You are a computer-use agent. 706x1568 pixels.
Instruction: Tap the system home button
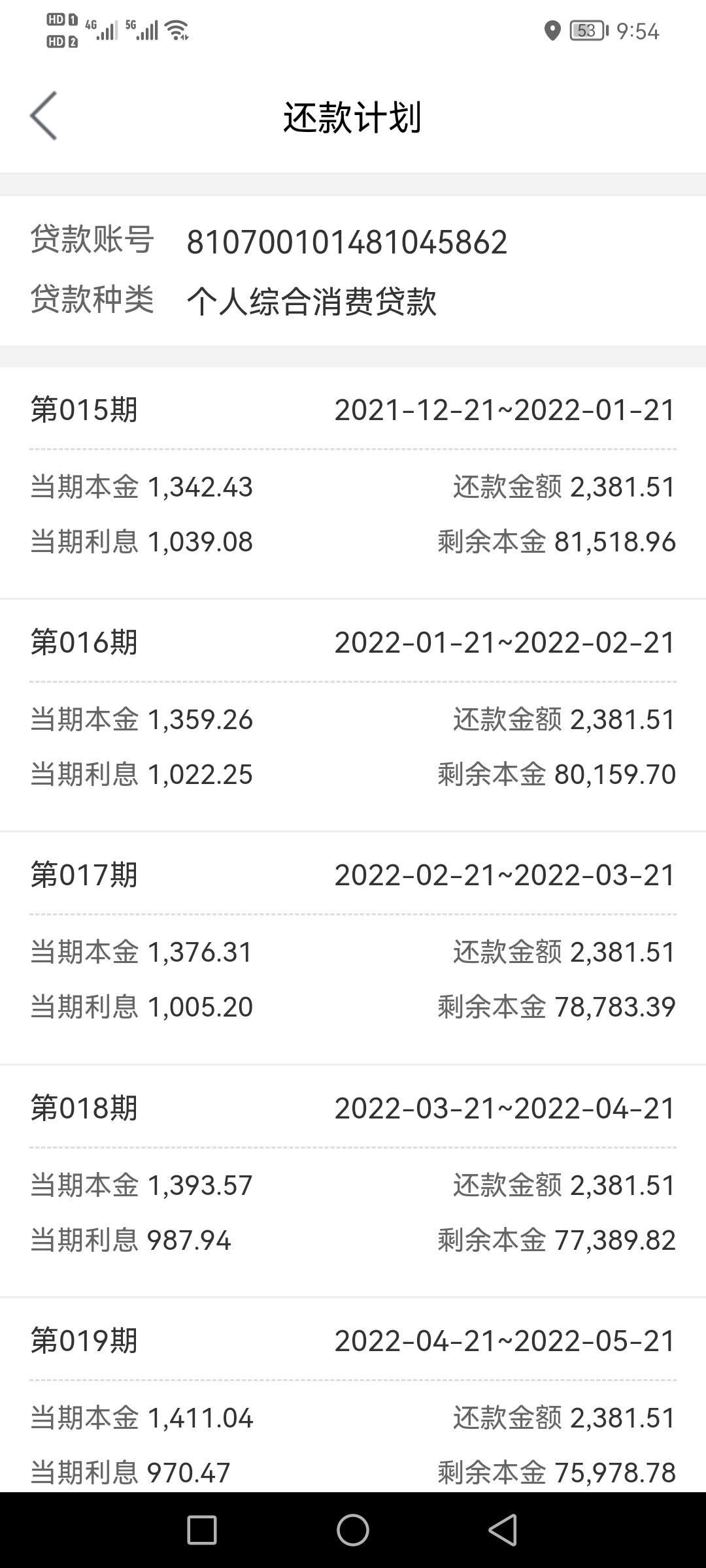click(353, 1530)
